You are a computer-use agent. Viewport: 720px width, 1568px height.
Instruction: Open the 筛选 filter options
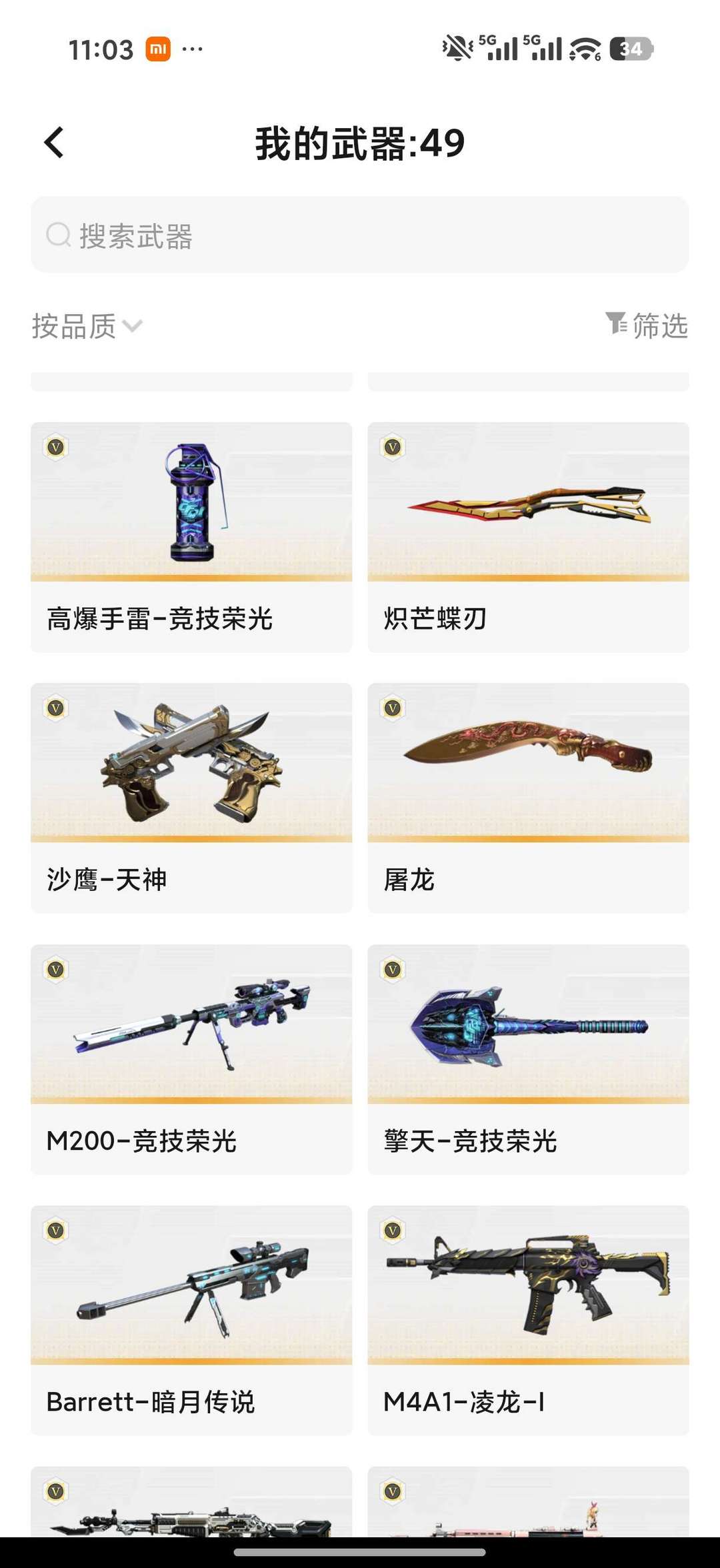[x=647, y=325]
